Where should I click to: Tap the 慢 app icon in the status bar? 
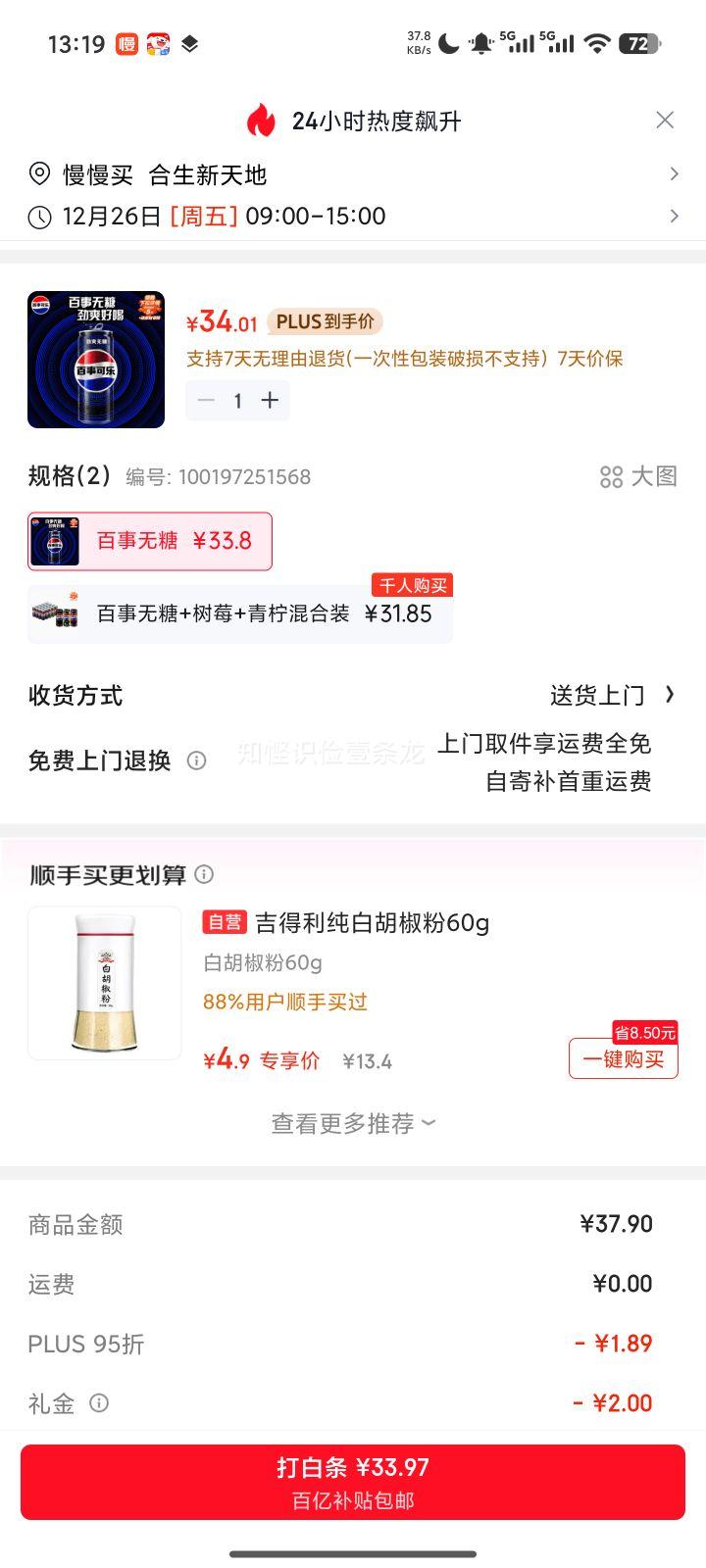(127, 43)
